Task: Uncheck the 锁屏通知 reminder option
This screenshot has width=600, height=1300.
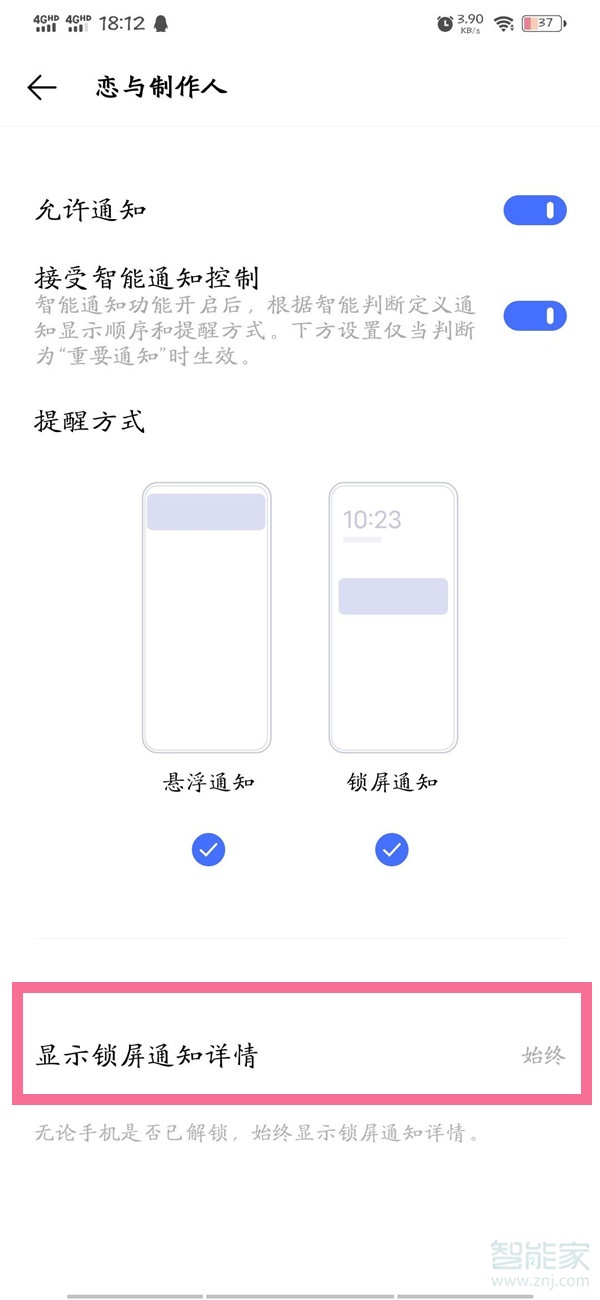Action: (x=392, y=850)
